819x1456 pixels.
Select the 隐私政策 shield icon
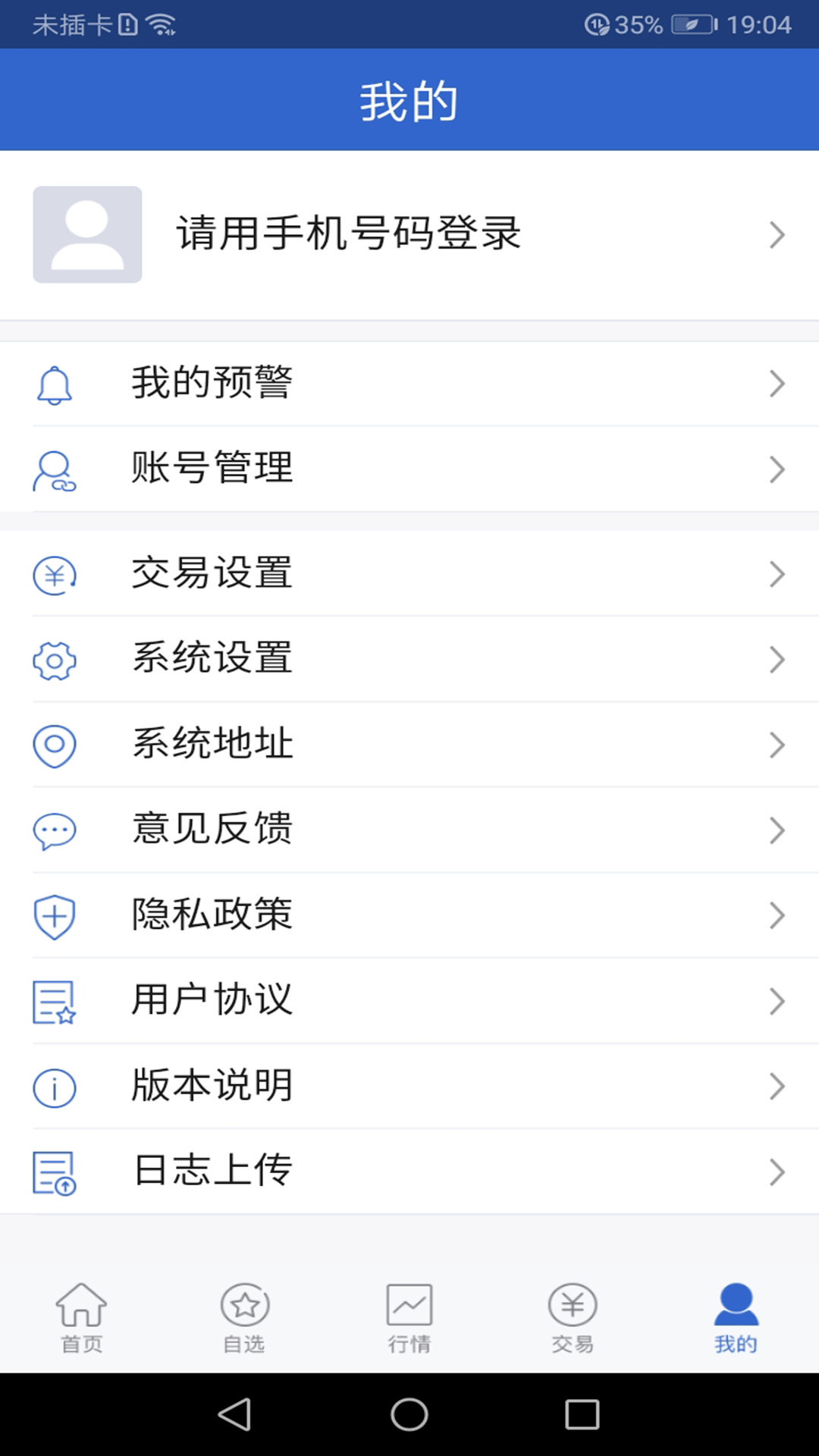[53, 916]
